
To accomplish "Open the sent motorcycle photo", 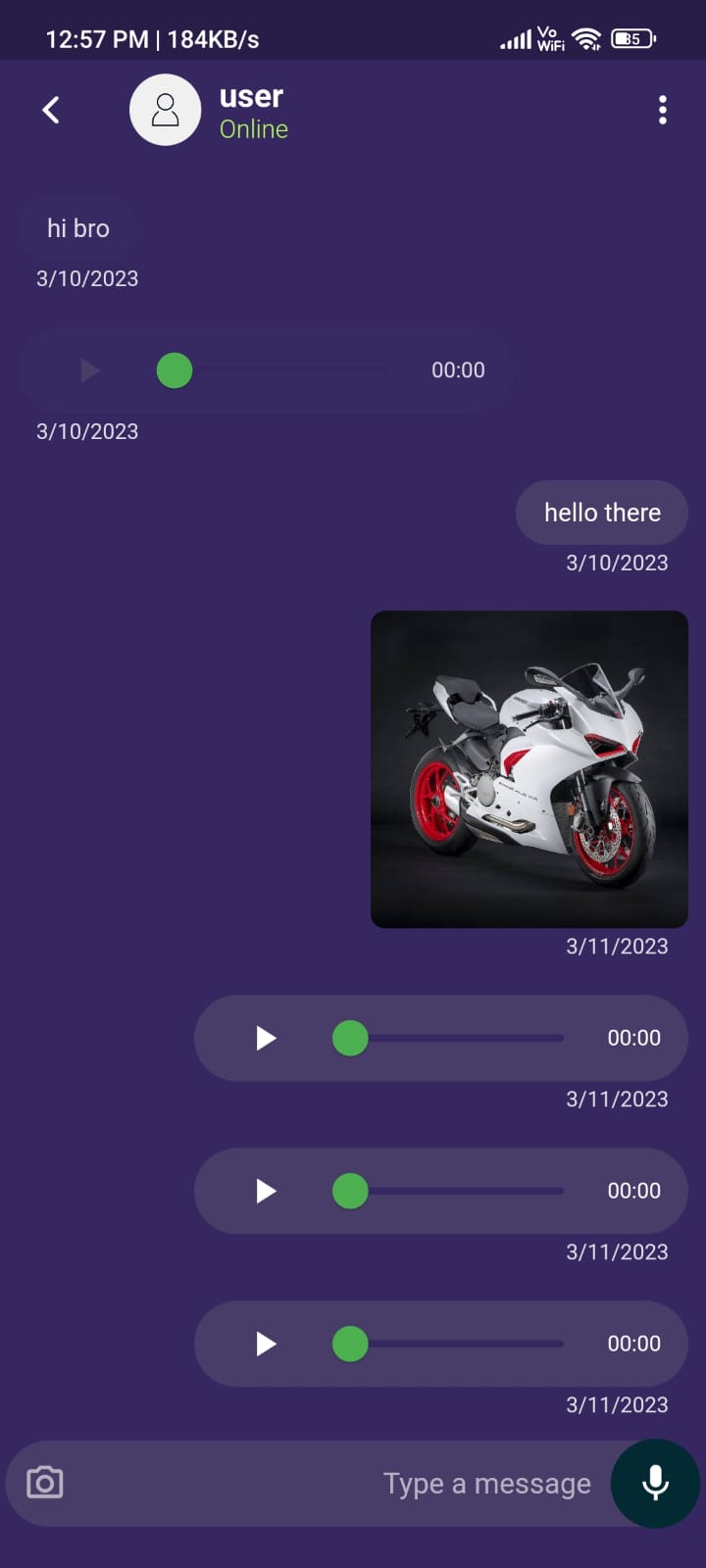I will click(529, 769).
